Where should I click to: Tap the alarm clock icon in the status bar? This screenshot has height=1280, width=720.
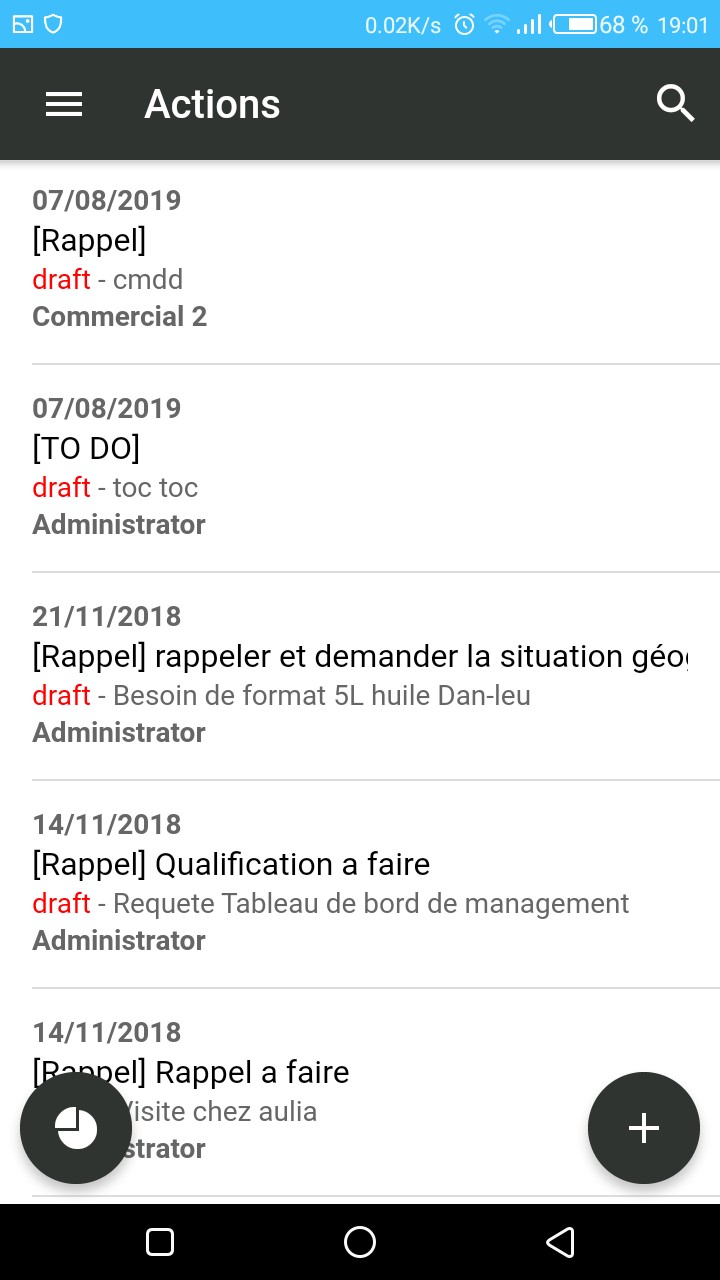tap(462, 24)
